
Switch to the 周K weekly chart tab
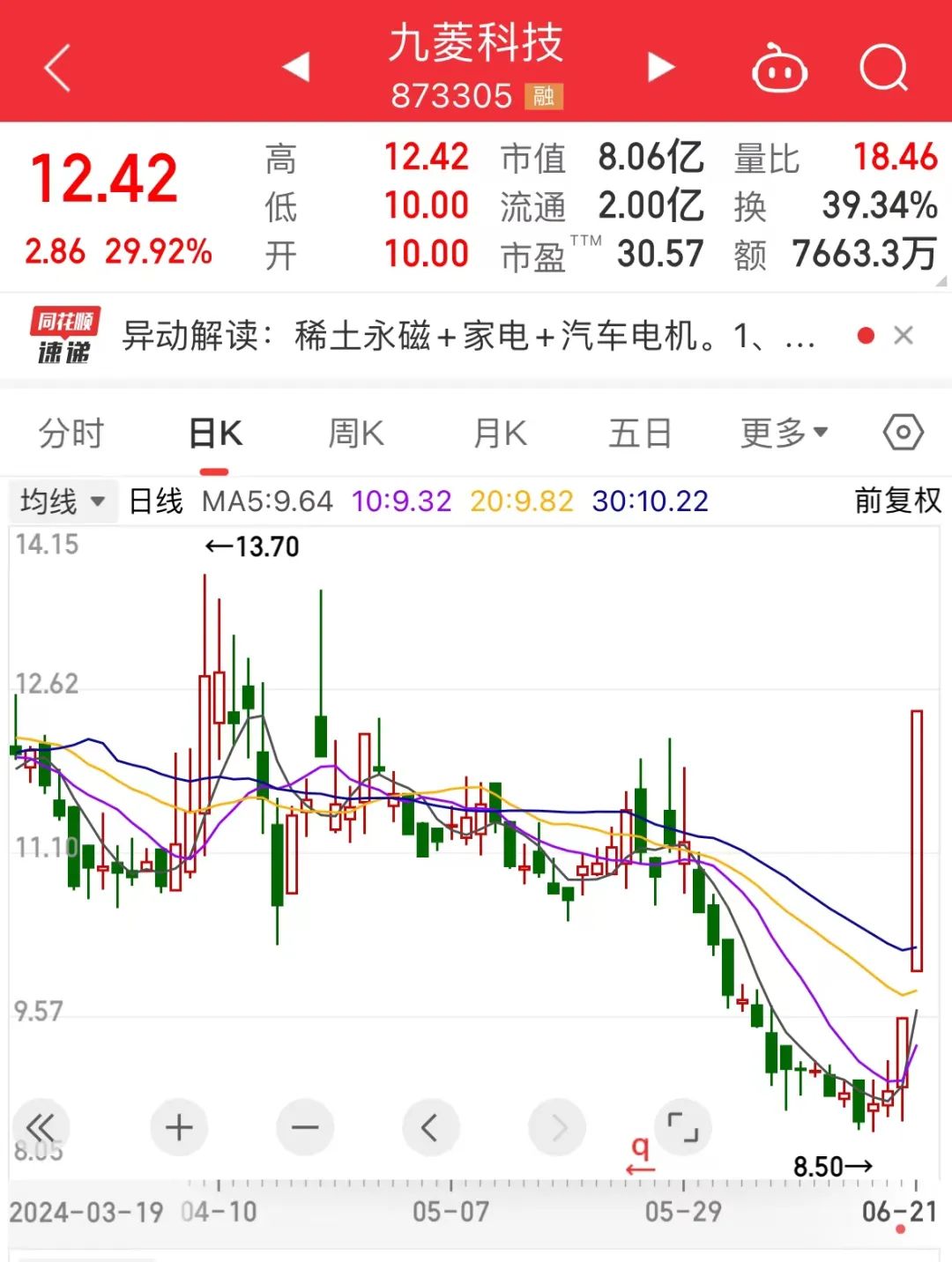[x=355, y=433]
